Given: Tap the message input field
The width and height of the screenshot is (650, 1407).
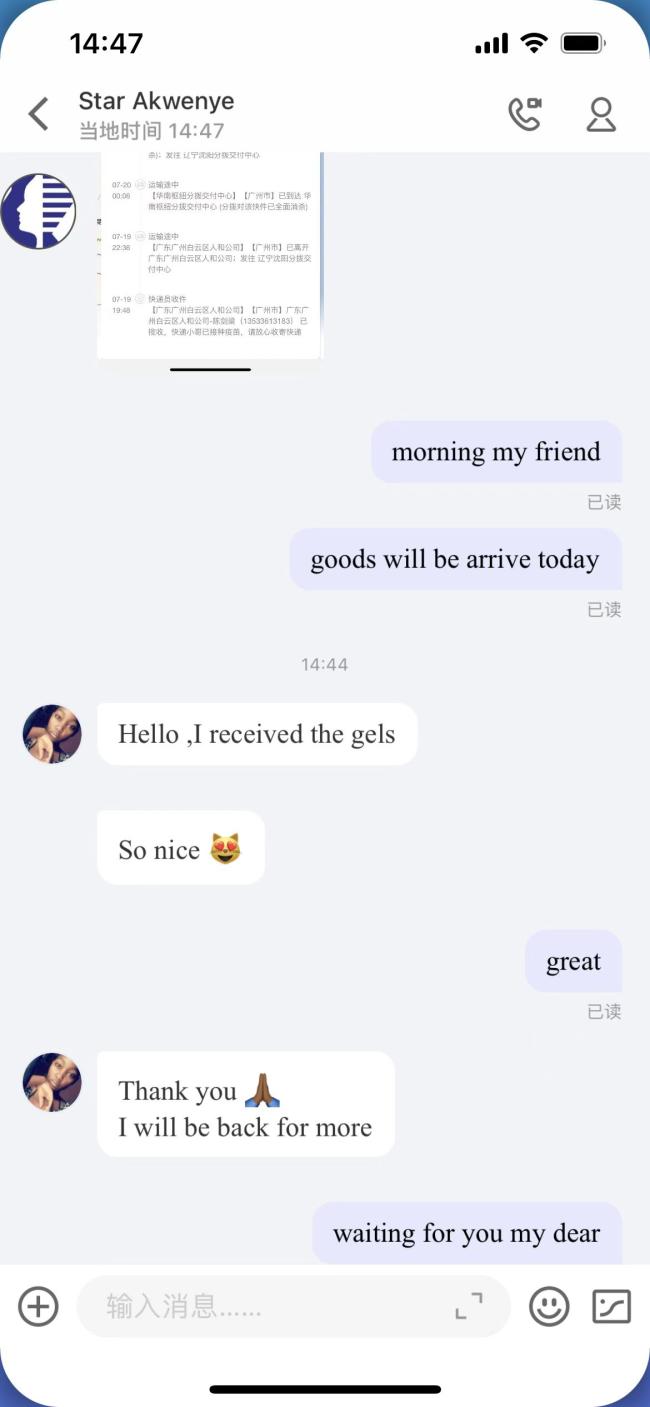Looking at the screenshot, I should (x=270, y=1306).
